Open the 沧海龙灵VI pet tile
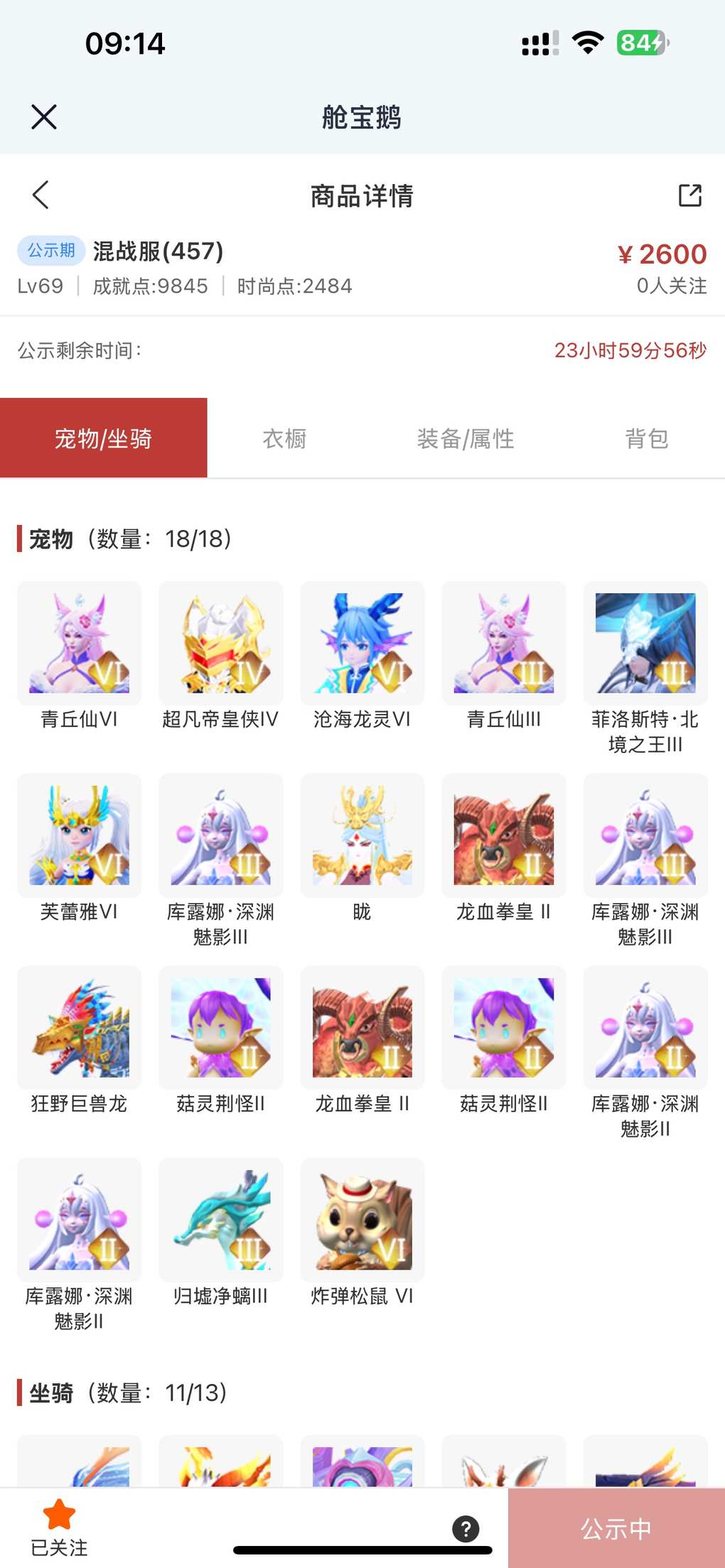This screenshot has width=725, height=1568. (362, 644)
